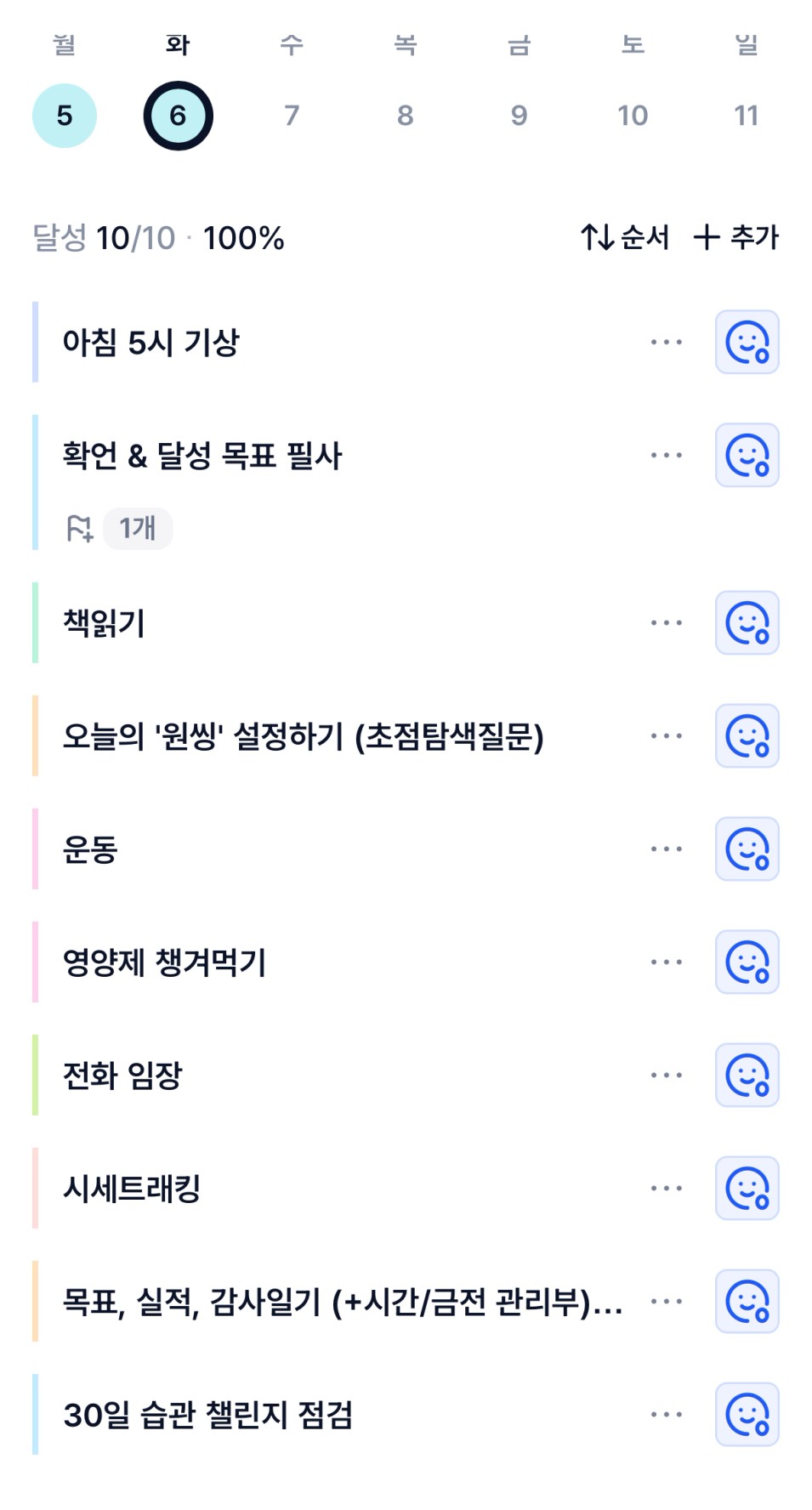Select Friday the 9th

pyautogui.click(x=519, y=116)
